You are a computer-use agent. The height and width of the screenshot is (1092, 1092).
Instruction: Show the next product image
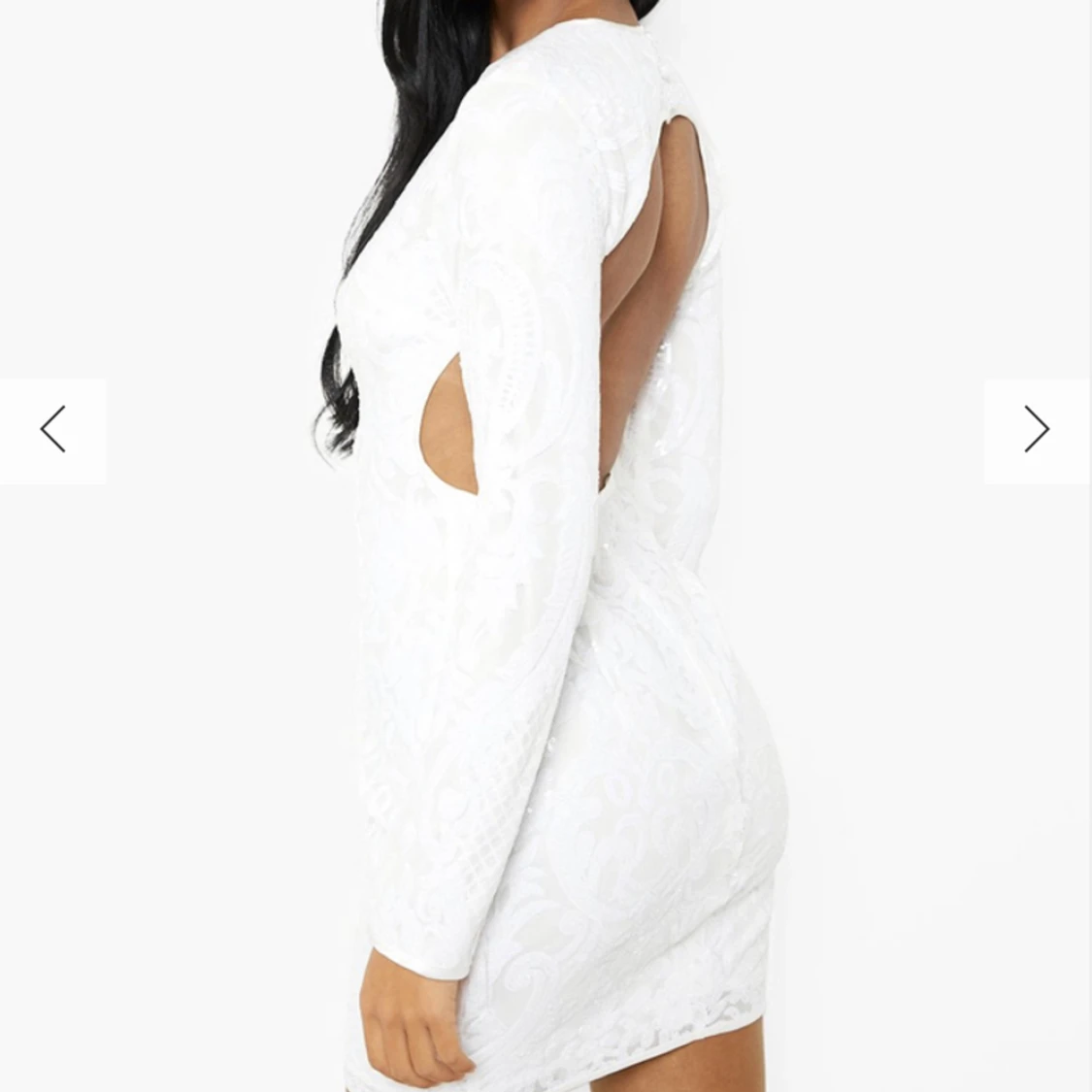tap(1037, 430)
